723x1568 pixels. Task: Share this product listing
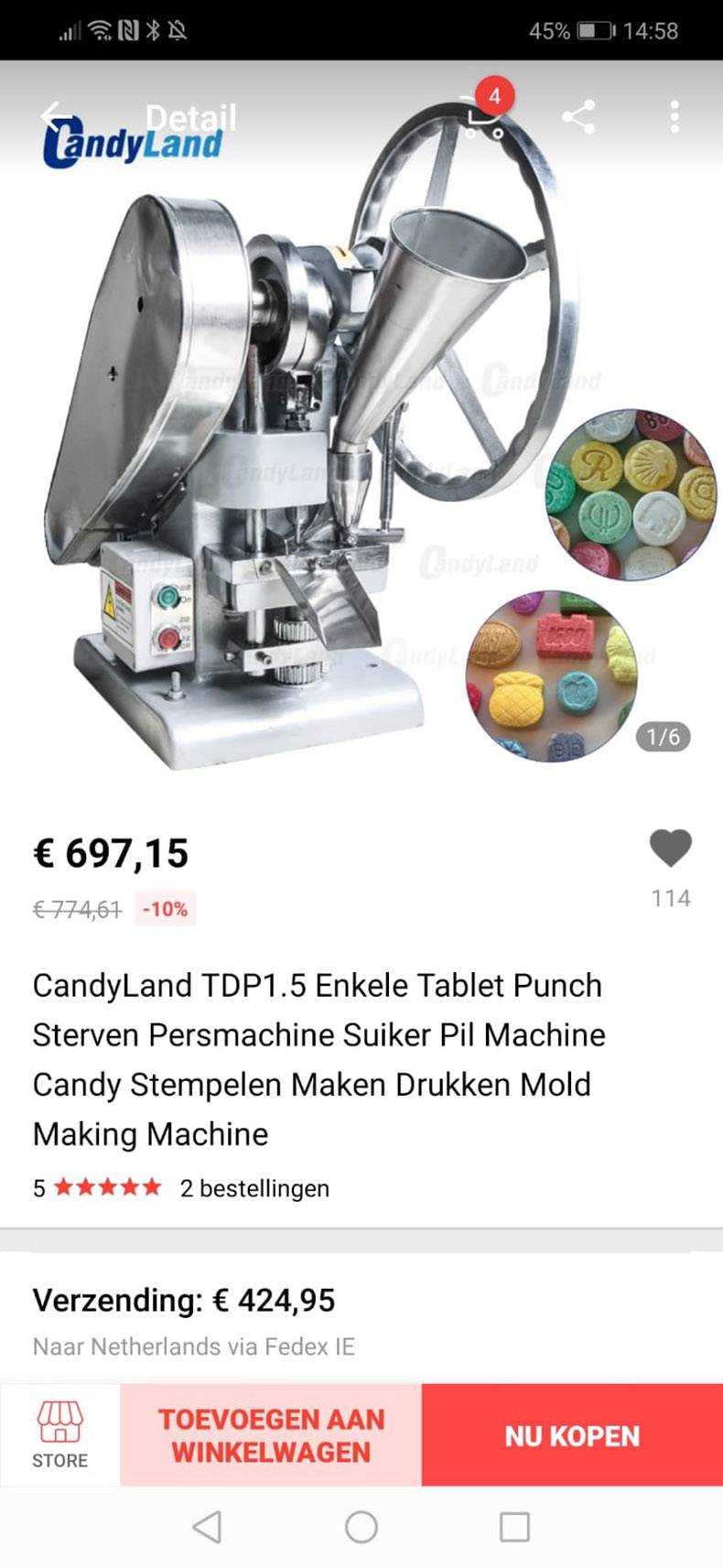coord(578,117)
